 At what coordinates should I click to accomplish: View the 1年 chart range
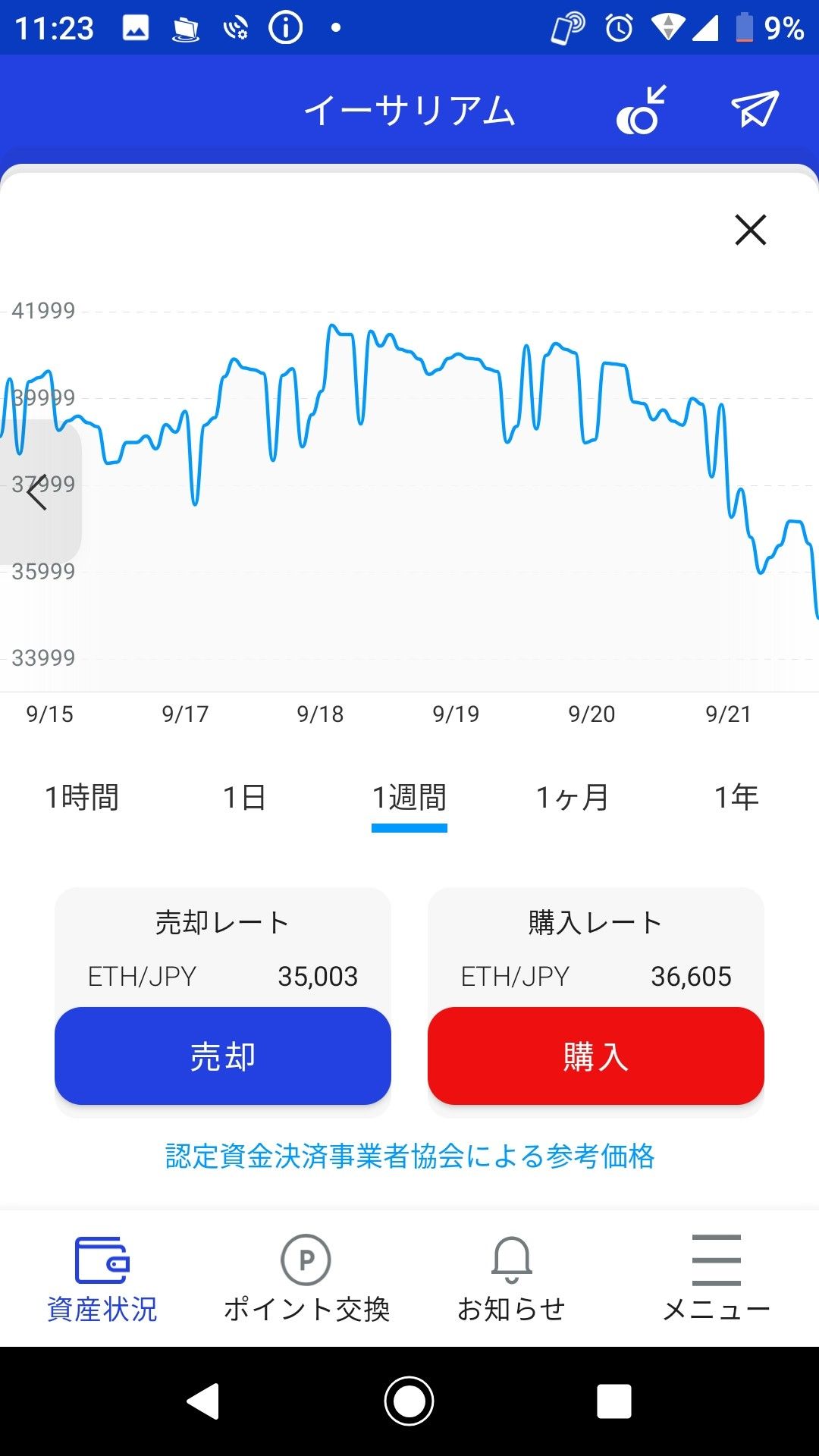coord(736,798)
